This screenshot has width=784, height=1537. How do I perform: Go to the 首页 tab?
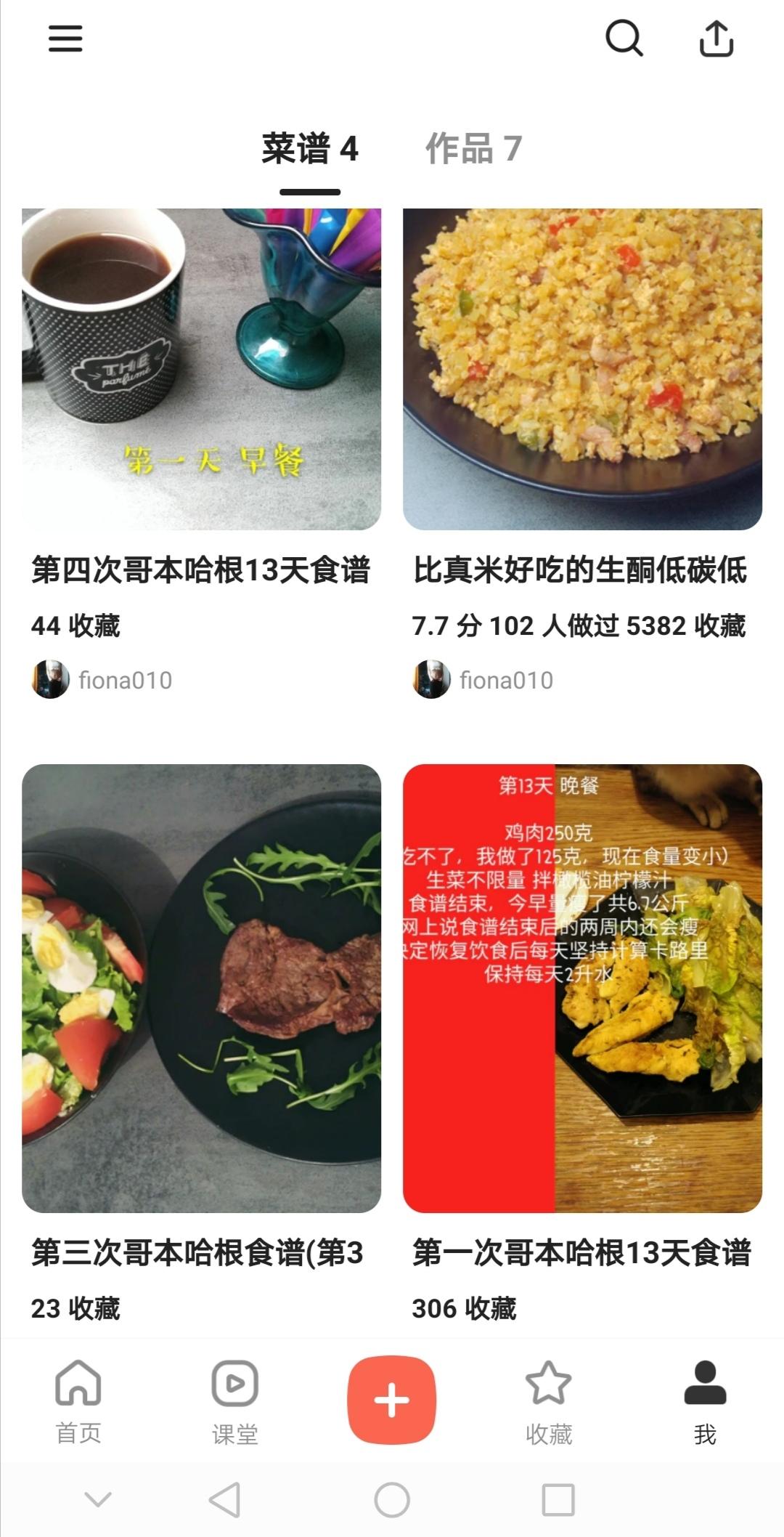click(78, 1402)
